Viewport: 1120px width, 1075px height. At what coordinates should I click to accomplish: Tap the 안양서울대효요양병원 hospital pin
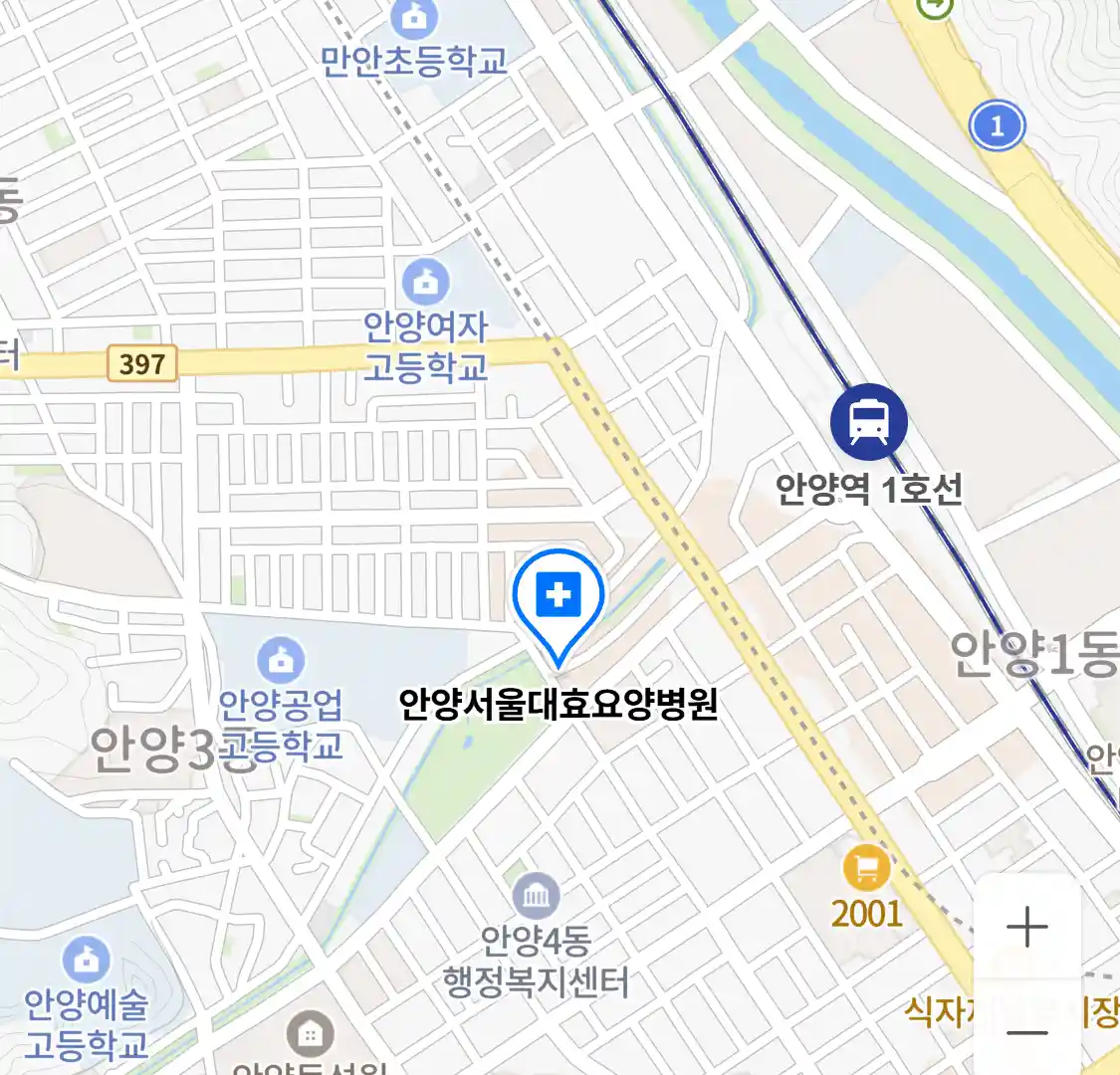[559, 597]
